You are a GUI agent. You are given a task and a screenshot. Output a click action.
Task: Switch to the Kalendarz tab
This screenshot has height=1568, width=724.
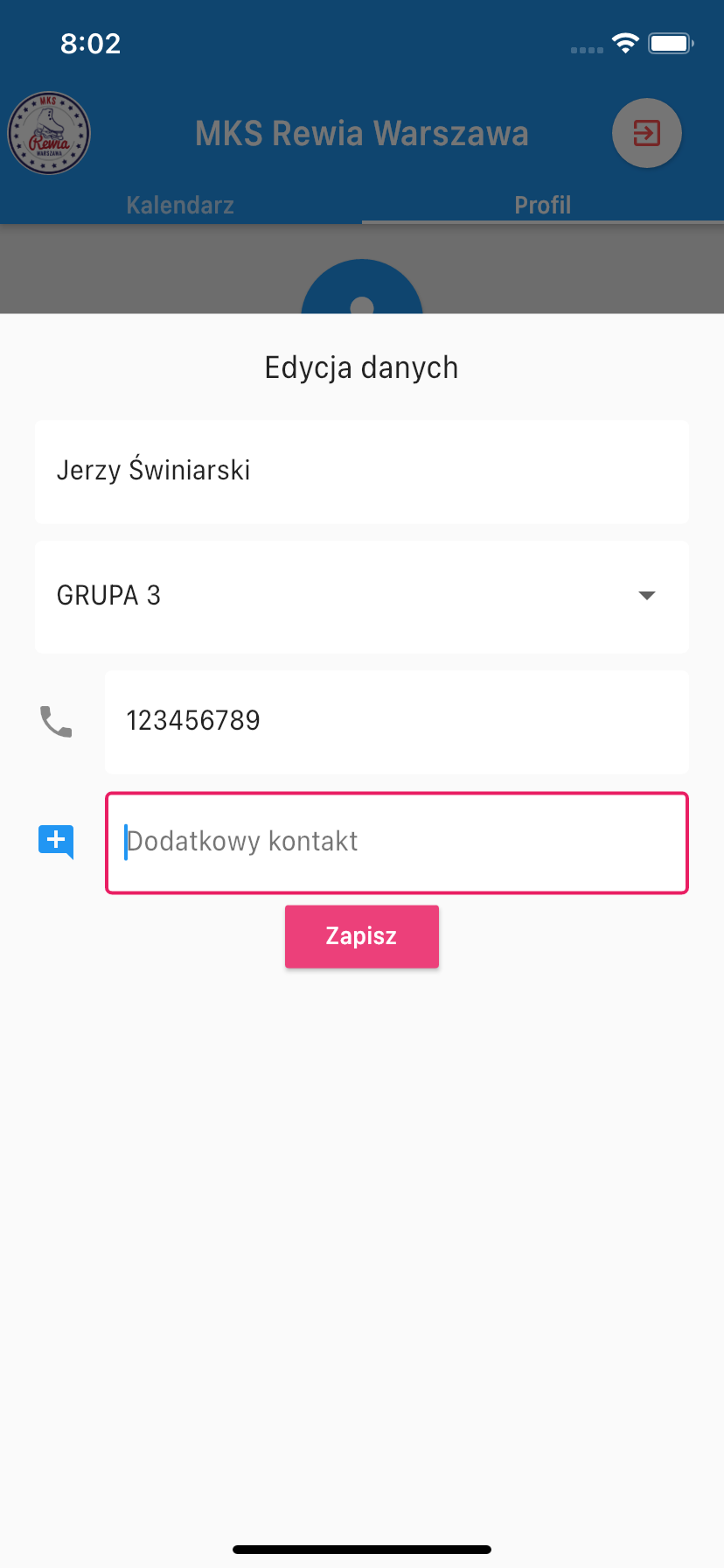[180, 205]
